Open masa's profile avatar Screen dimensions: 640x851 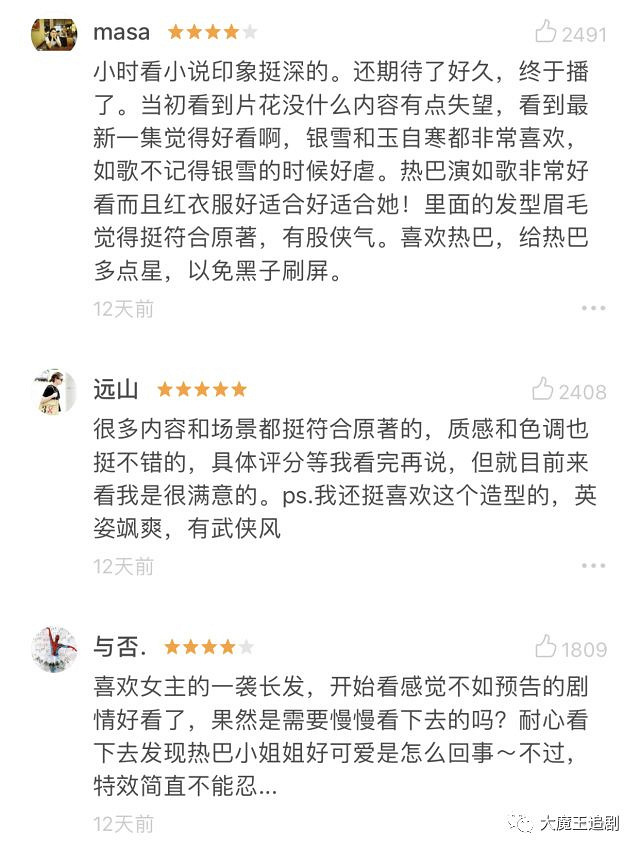(54, 33)
